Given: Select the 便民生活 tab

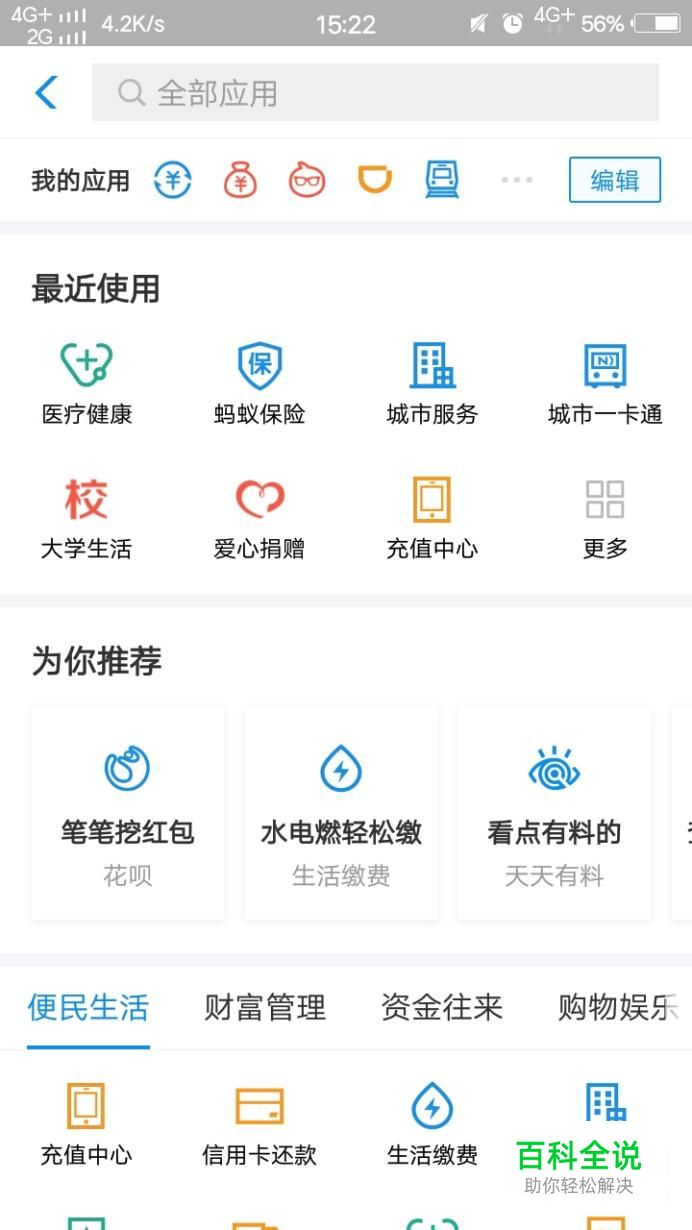Looking at the screenshot, I should pyautogui.click(x=88, y=1007).
